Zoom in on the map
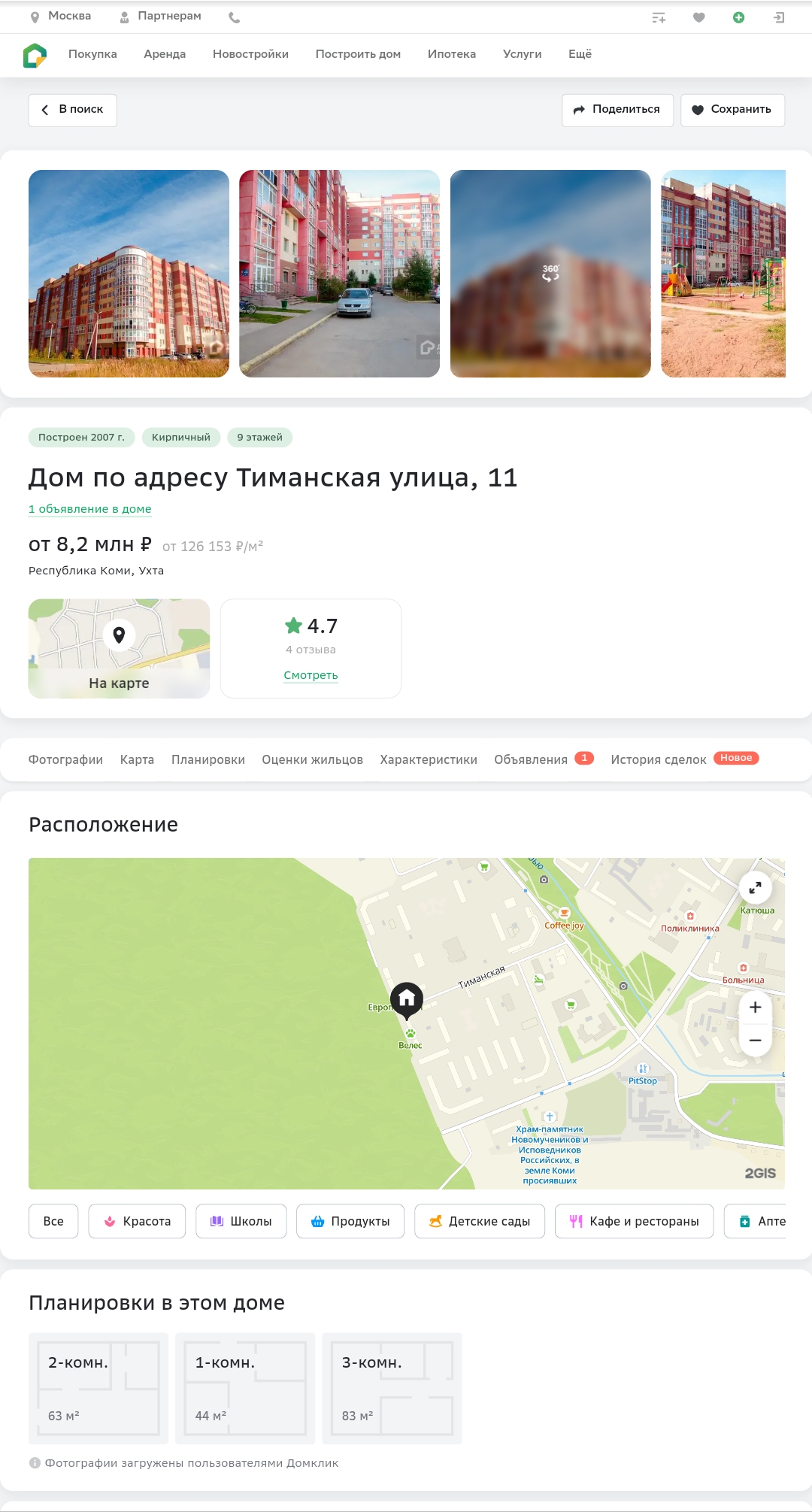Screen dimensions: 812x1512 (755, 1007)
